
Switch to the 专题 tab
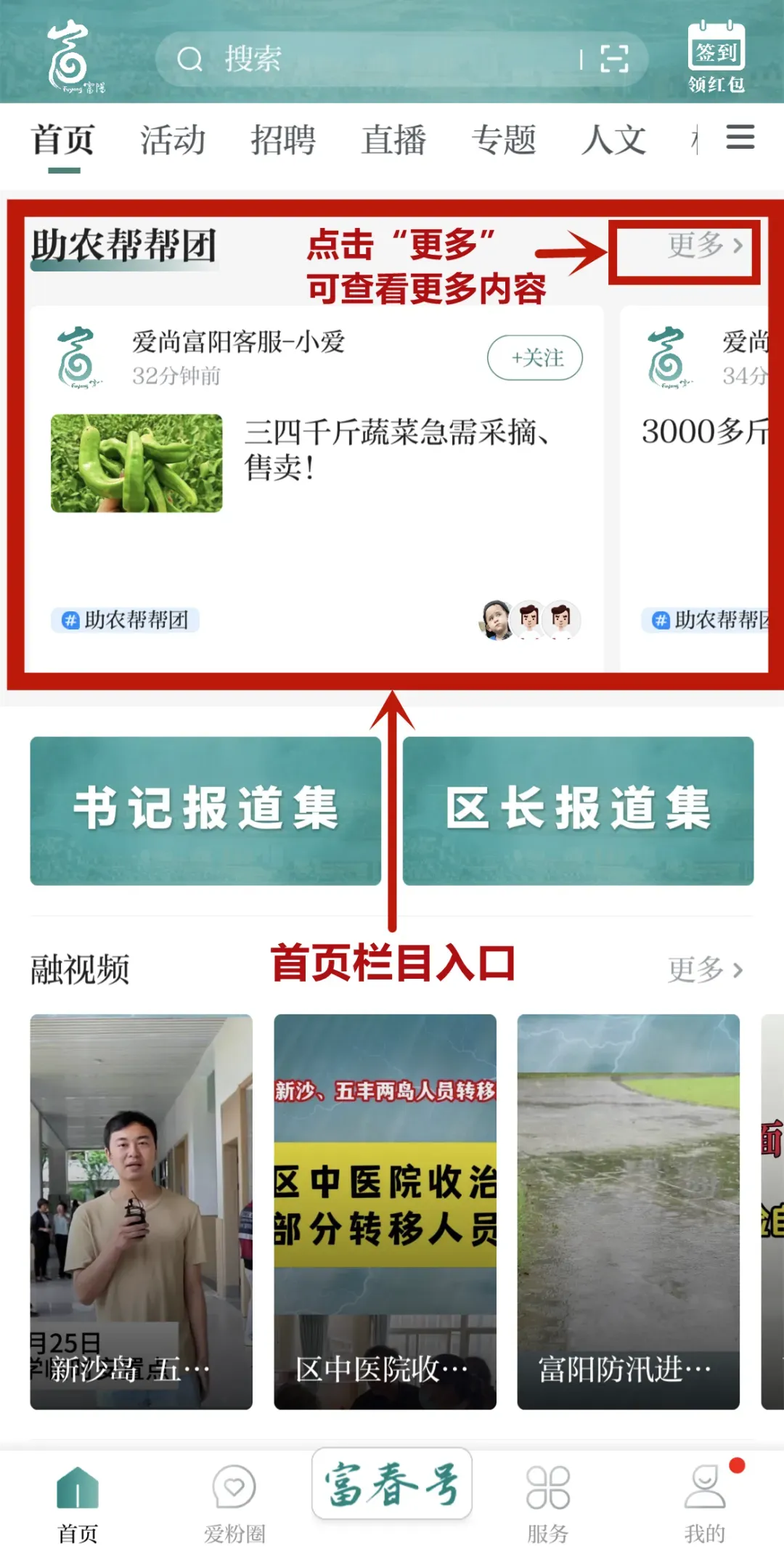point(504,139)
